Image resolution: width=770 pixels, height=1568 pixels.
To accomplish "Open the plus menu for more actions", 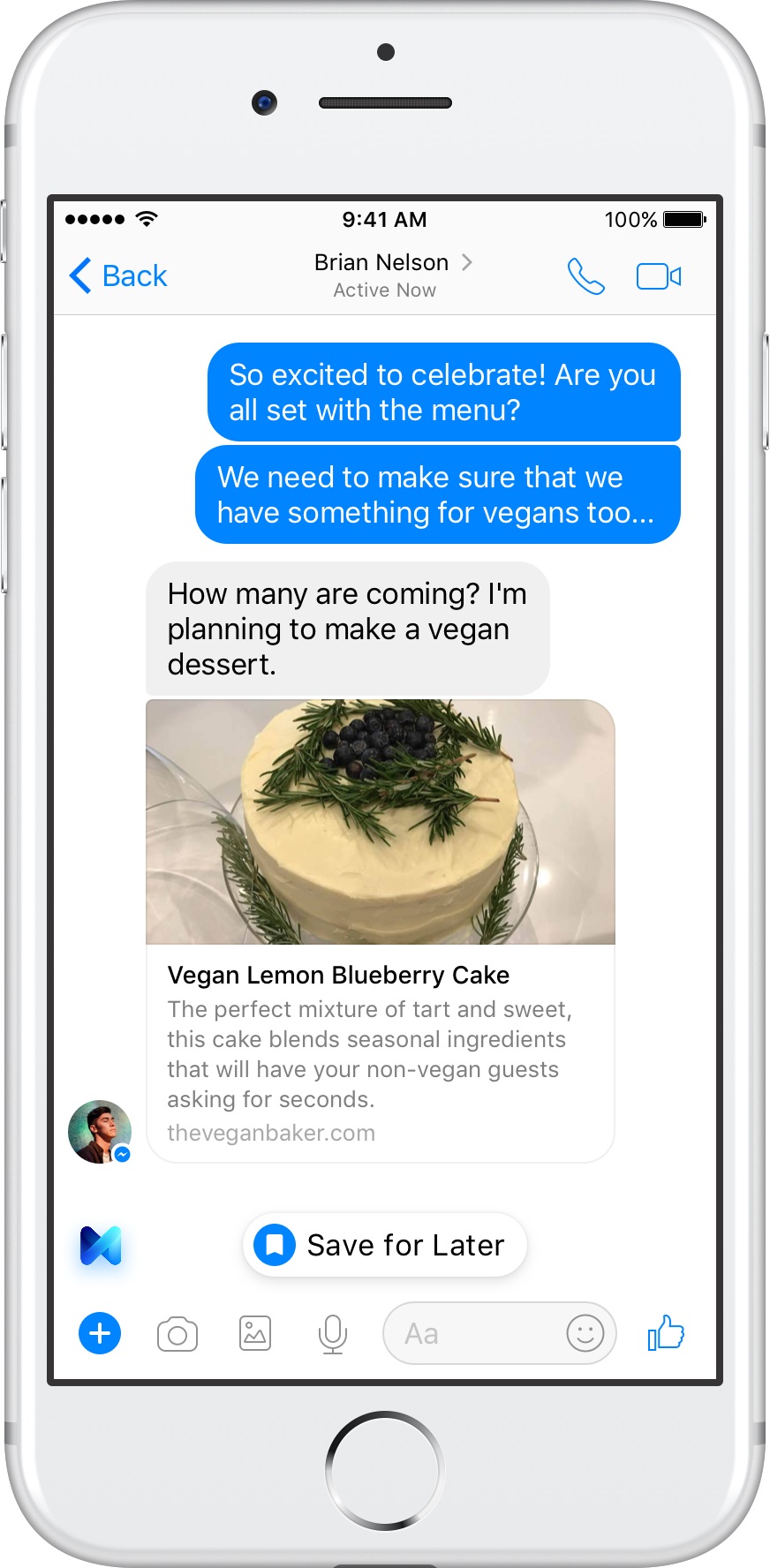I will 100,1333.
